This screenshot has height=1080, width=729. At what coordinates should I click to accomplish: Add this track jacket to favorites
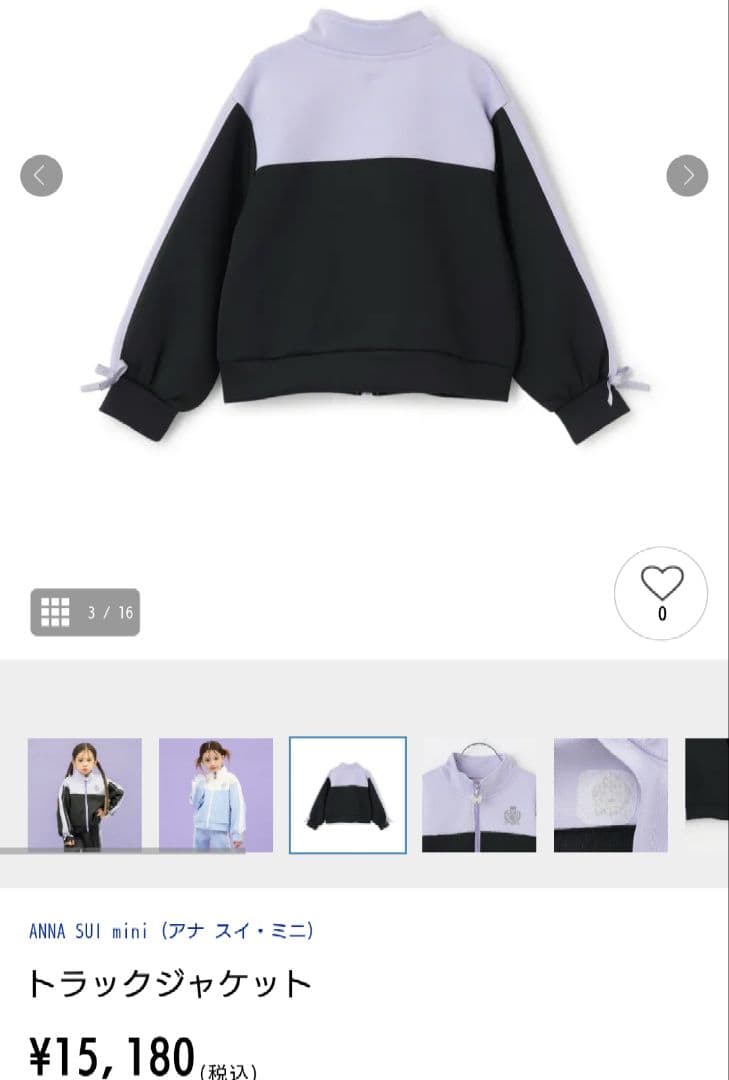pos(661,592)
